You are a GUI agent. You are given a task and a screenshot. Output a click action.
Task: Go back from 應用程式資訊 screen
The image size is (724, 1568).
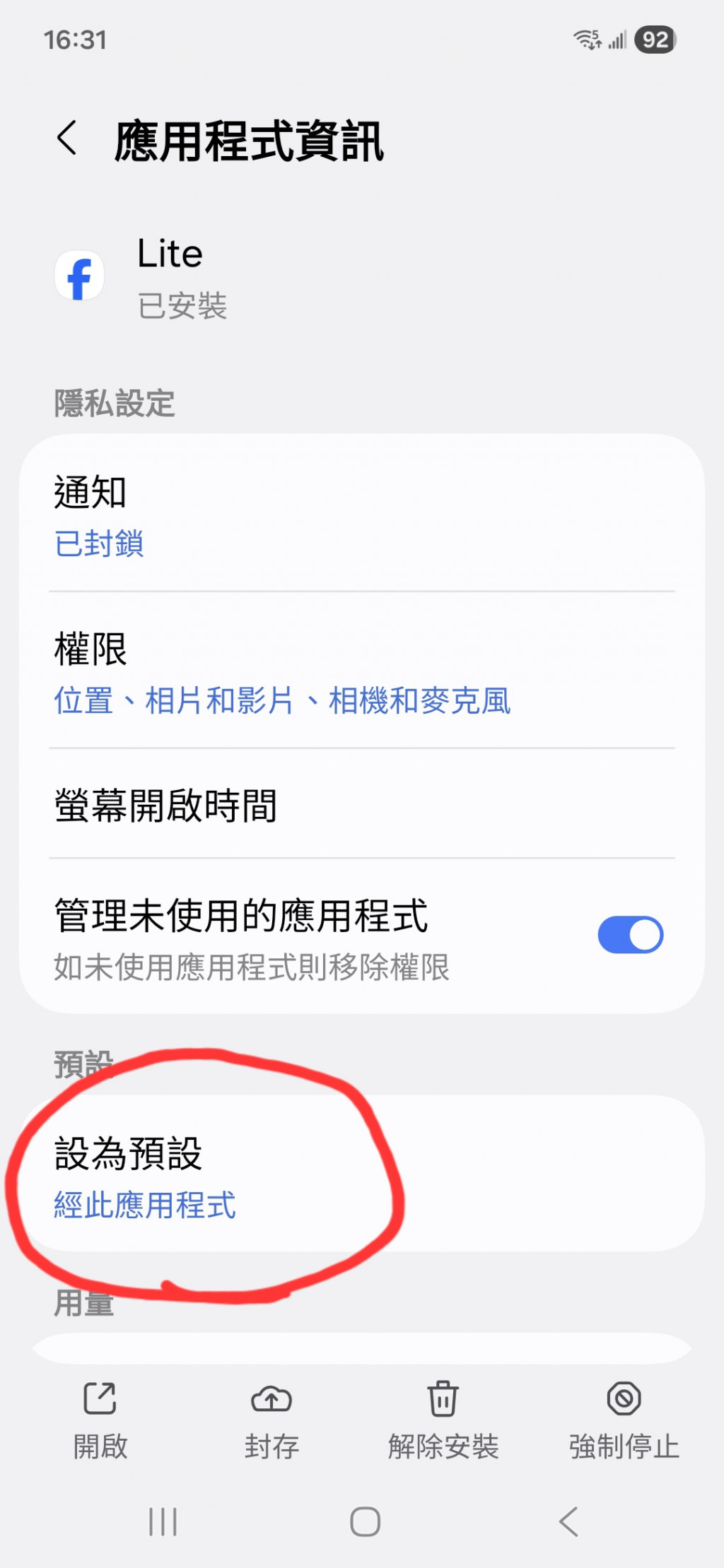67,138
